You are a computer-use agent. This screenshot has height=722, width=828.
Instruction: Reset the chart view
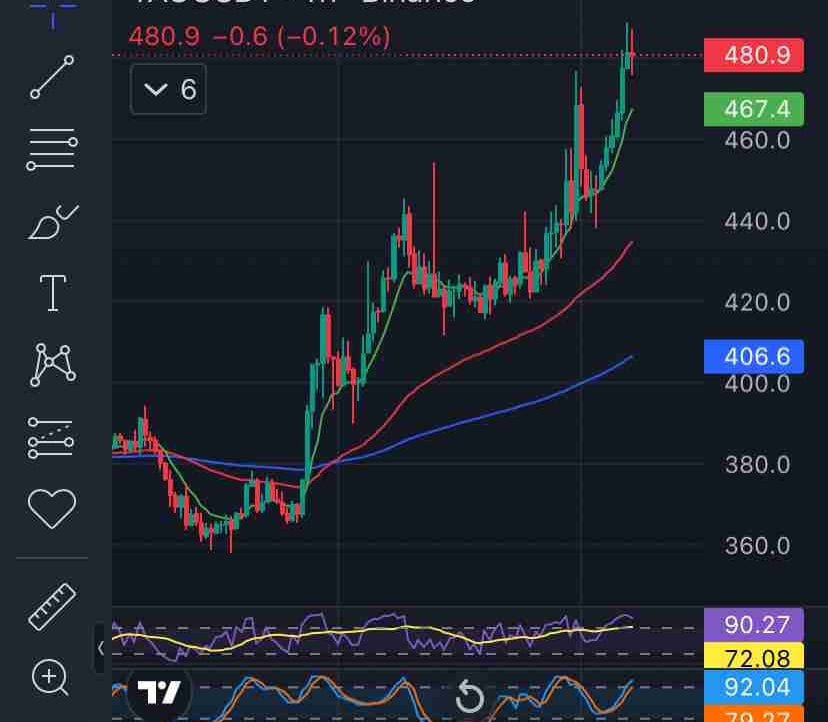point(469,697)
